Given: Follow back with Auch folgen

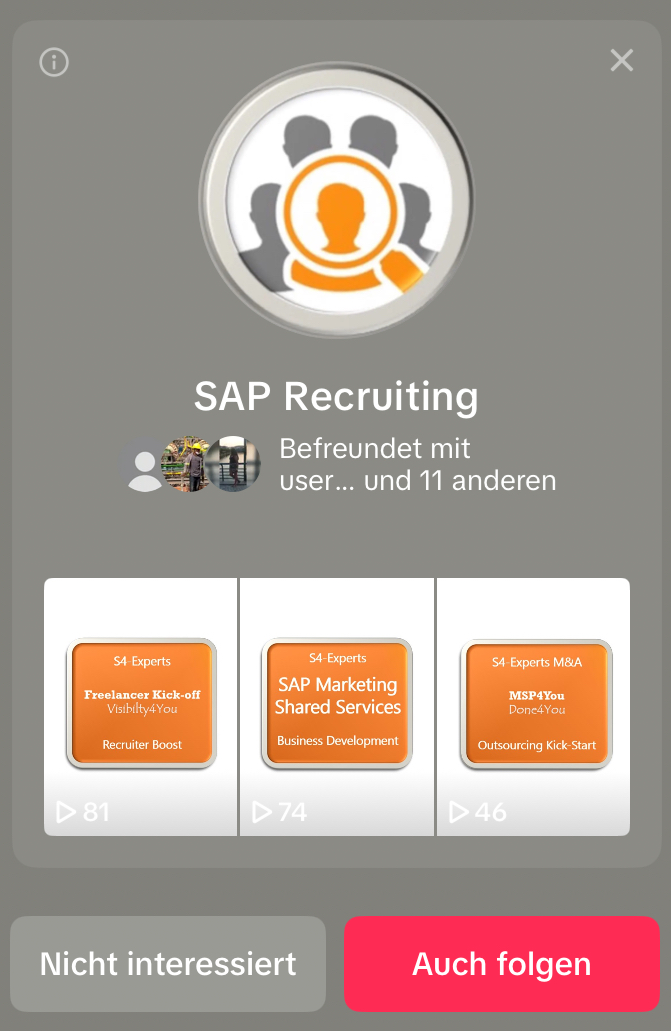Looking at the screenshot, I should [501, 964].
